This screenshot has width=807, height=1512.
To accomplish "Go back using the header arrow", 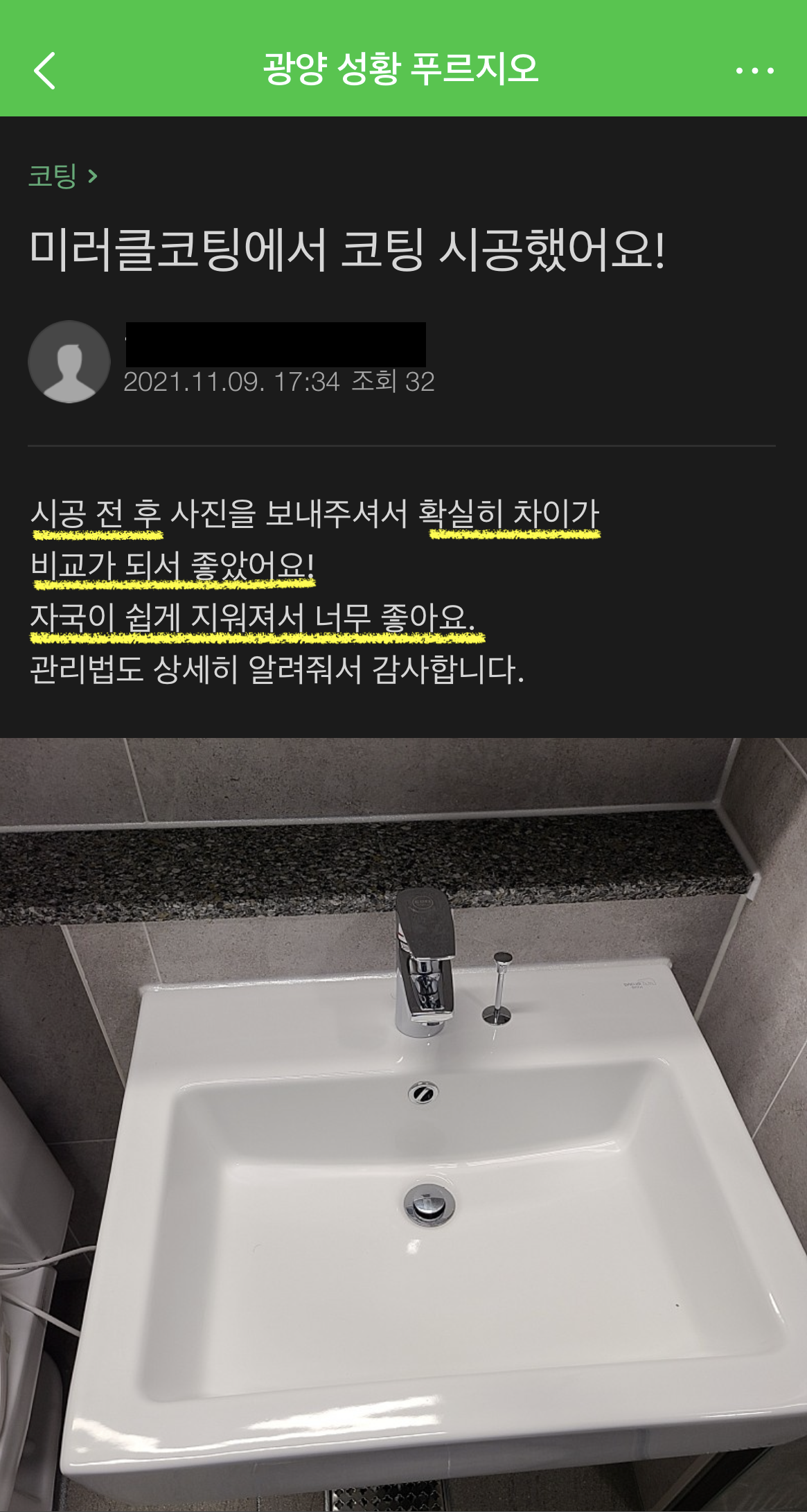I will 45,71.
